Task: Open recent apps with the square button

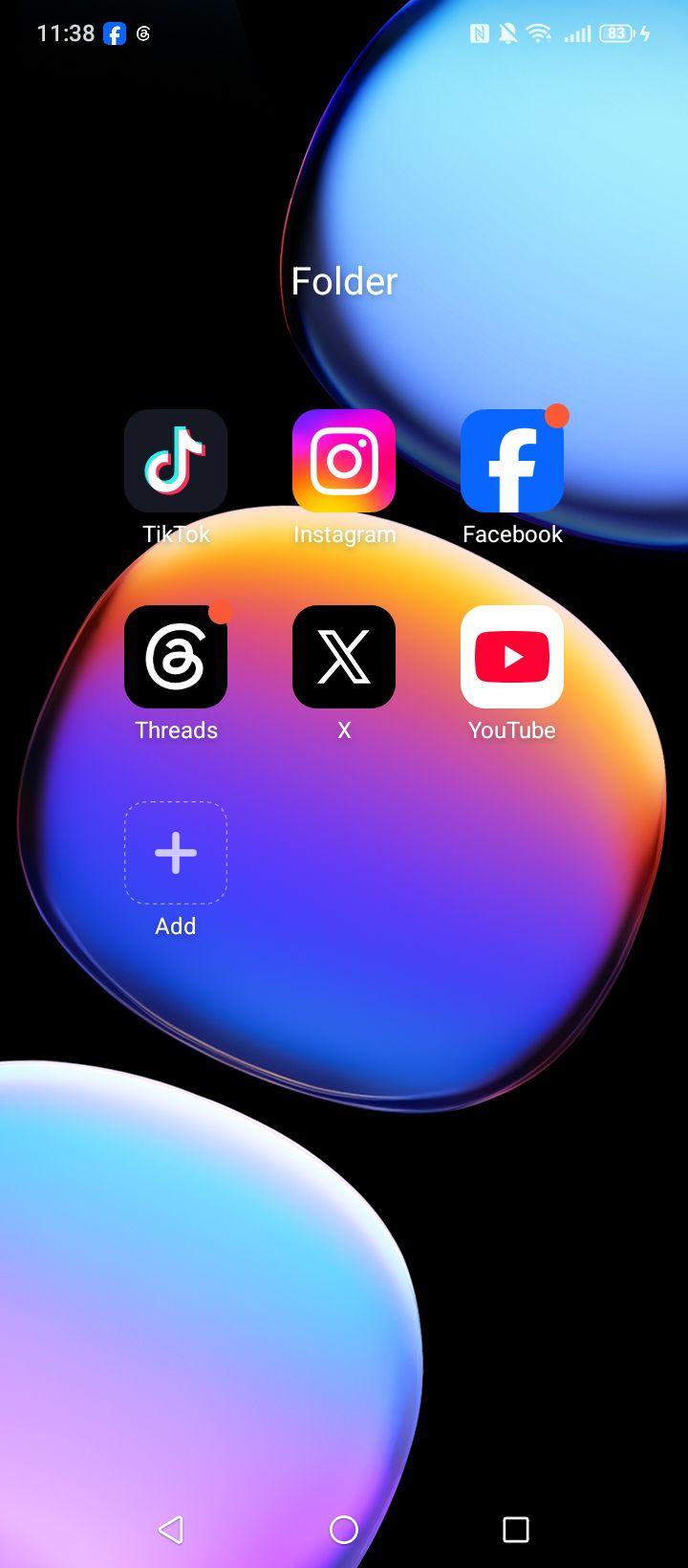Action: pyautogui.click(x=516, y=1530)
